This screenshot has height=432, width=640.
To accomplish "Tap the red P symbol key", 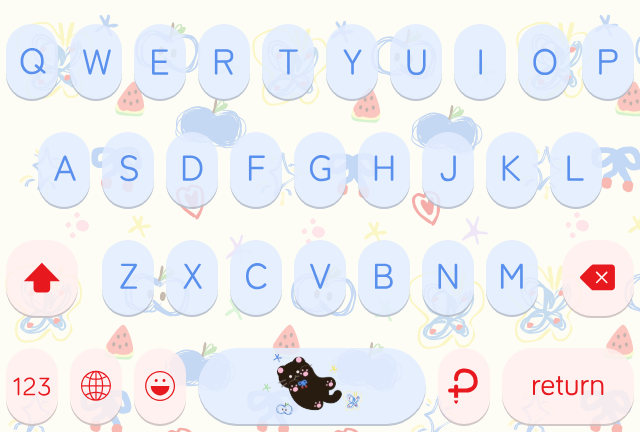I will click(464, 386).
